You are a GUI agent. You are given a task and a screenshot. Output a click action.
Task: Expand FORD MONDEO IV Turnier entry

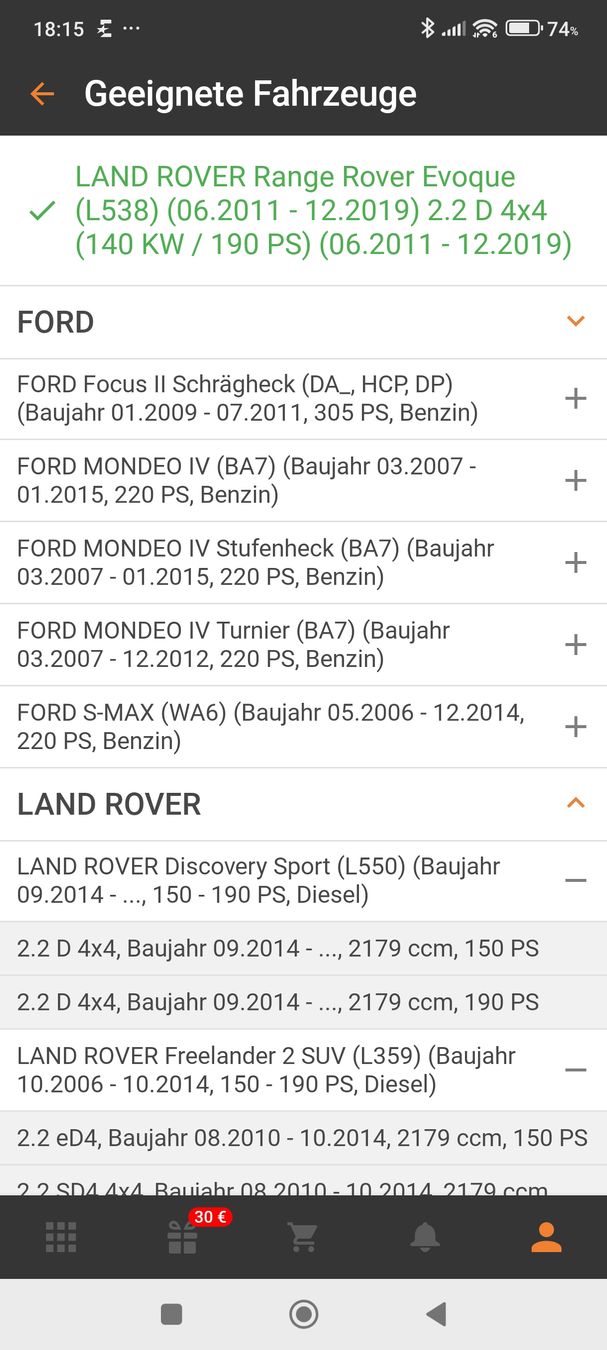pos(575,645)
